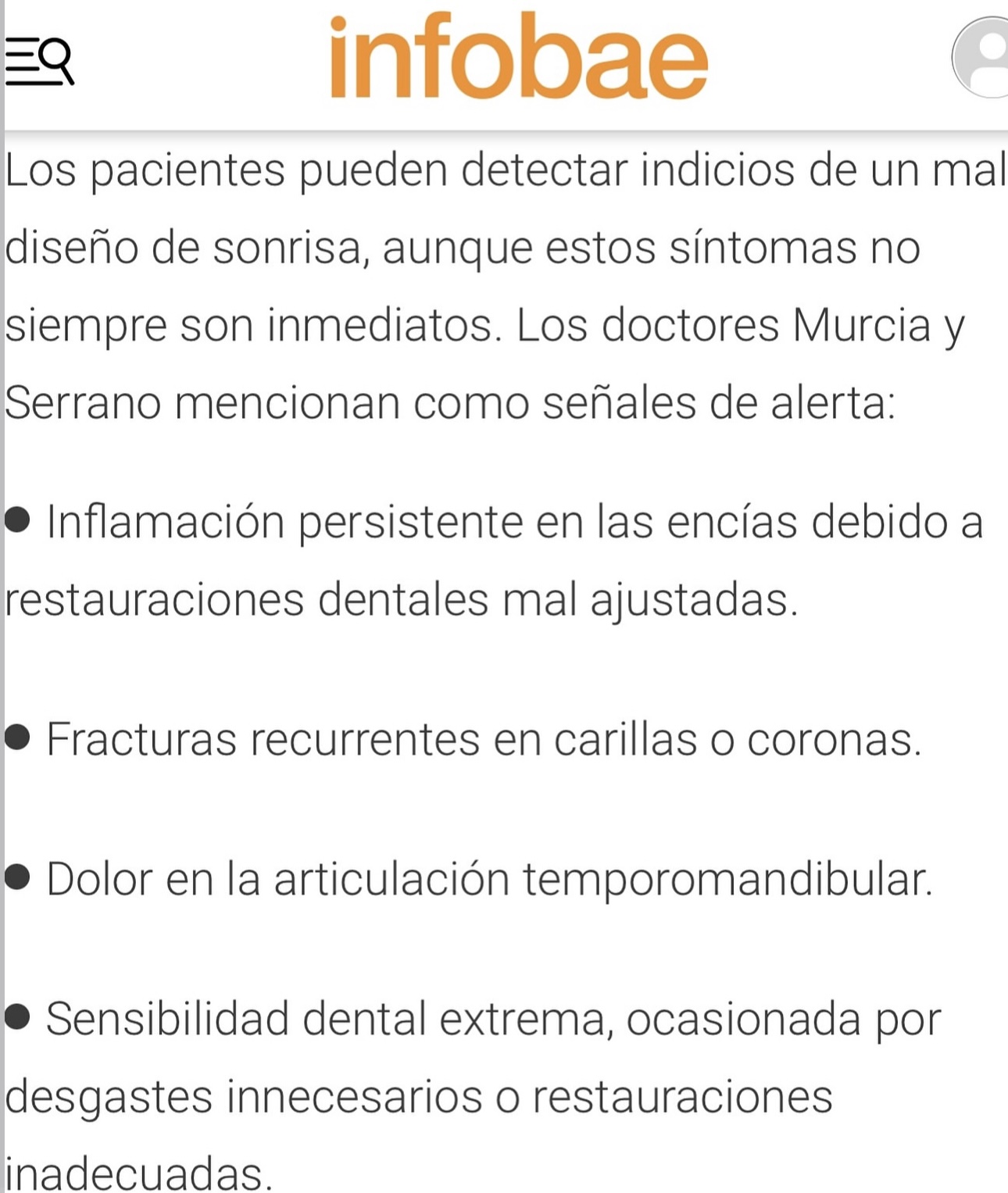
Task: Go to the infobae homepage logo
Action: (x=518, y=58)
